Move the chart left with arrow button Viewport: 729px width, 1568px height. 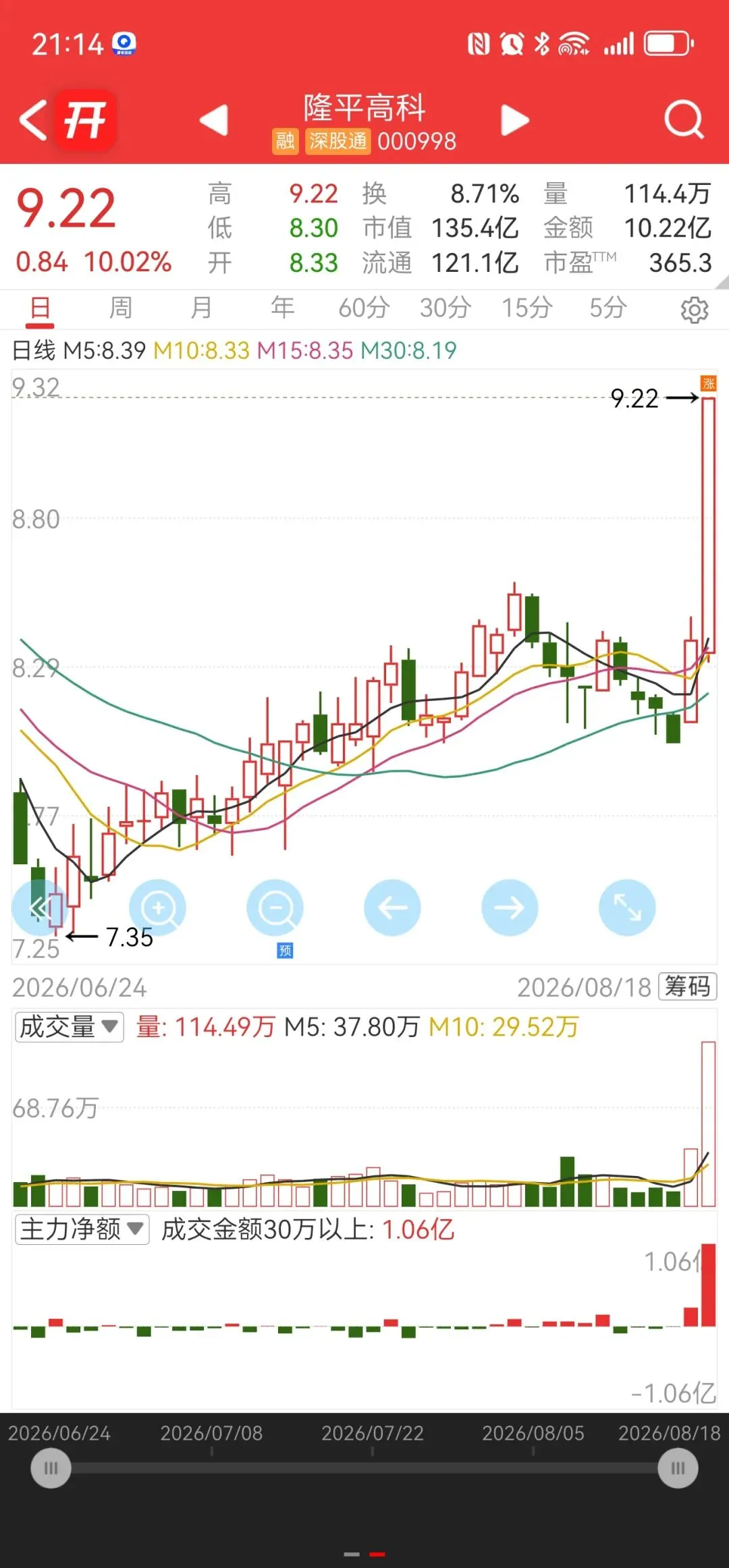click(x=392, y=907)
